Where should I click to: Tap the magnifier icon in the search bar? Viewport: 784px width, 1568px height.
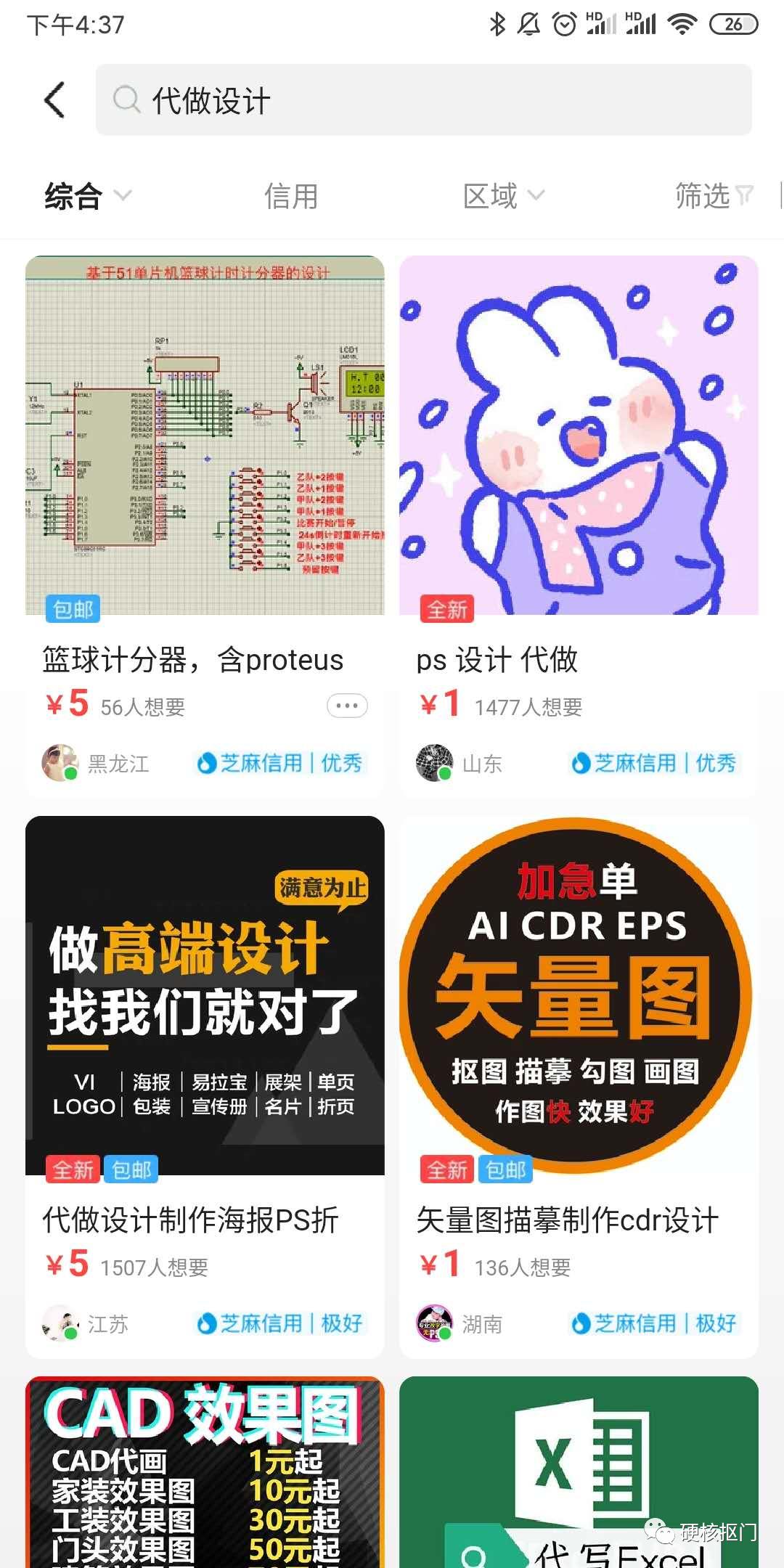[127, 99]
